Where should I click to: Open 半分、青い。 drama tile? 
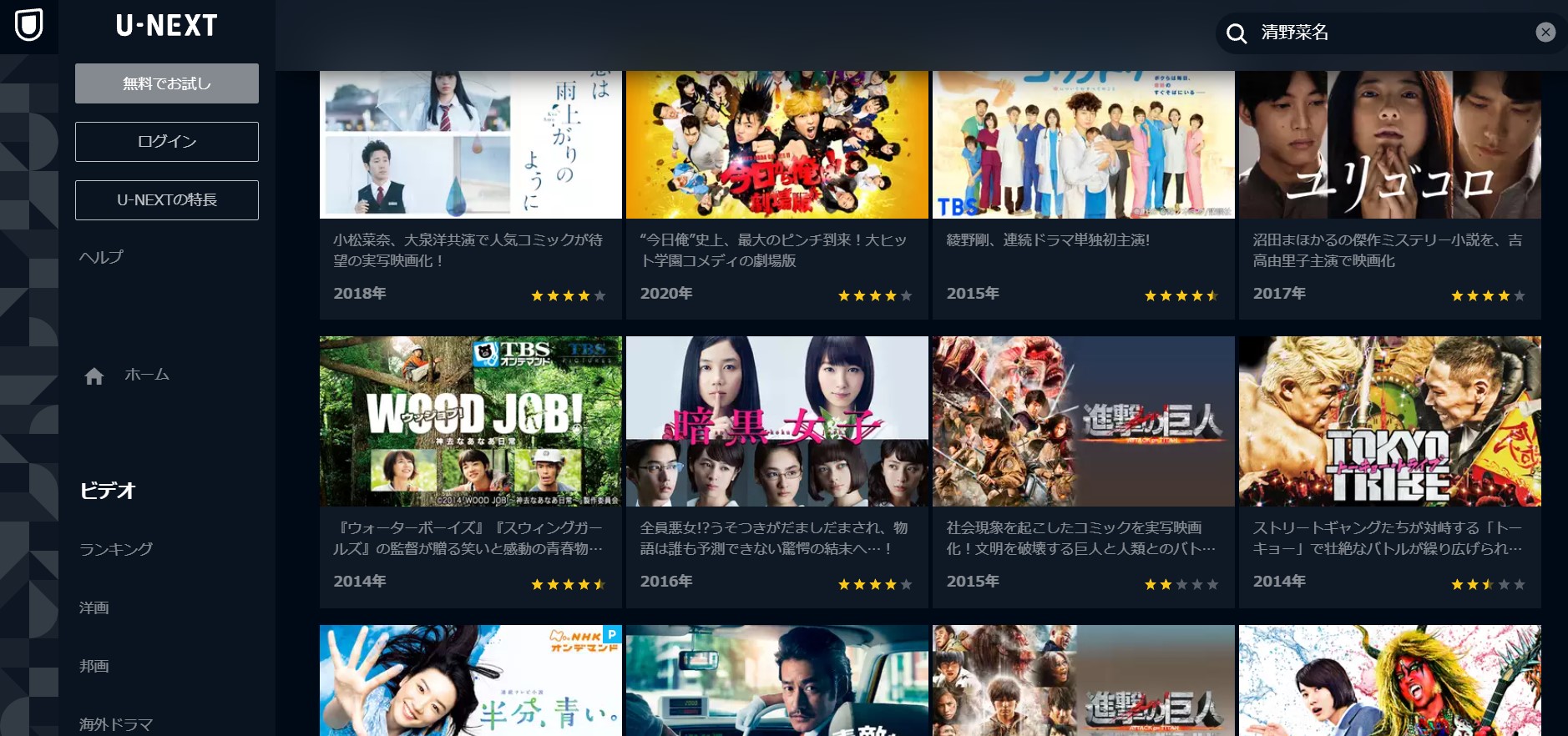(470, 680)
